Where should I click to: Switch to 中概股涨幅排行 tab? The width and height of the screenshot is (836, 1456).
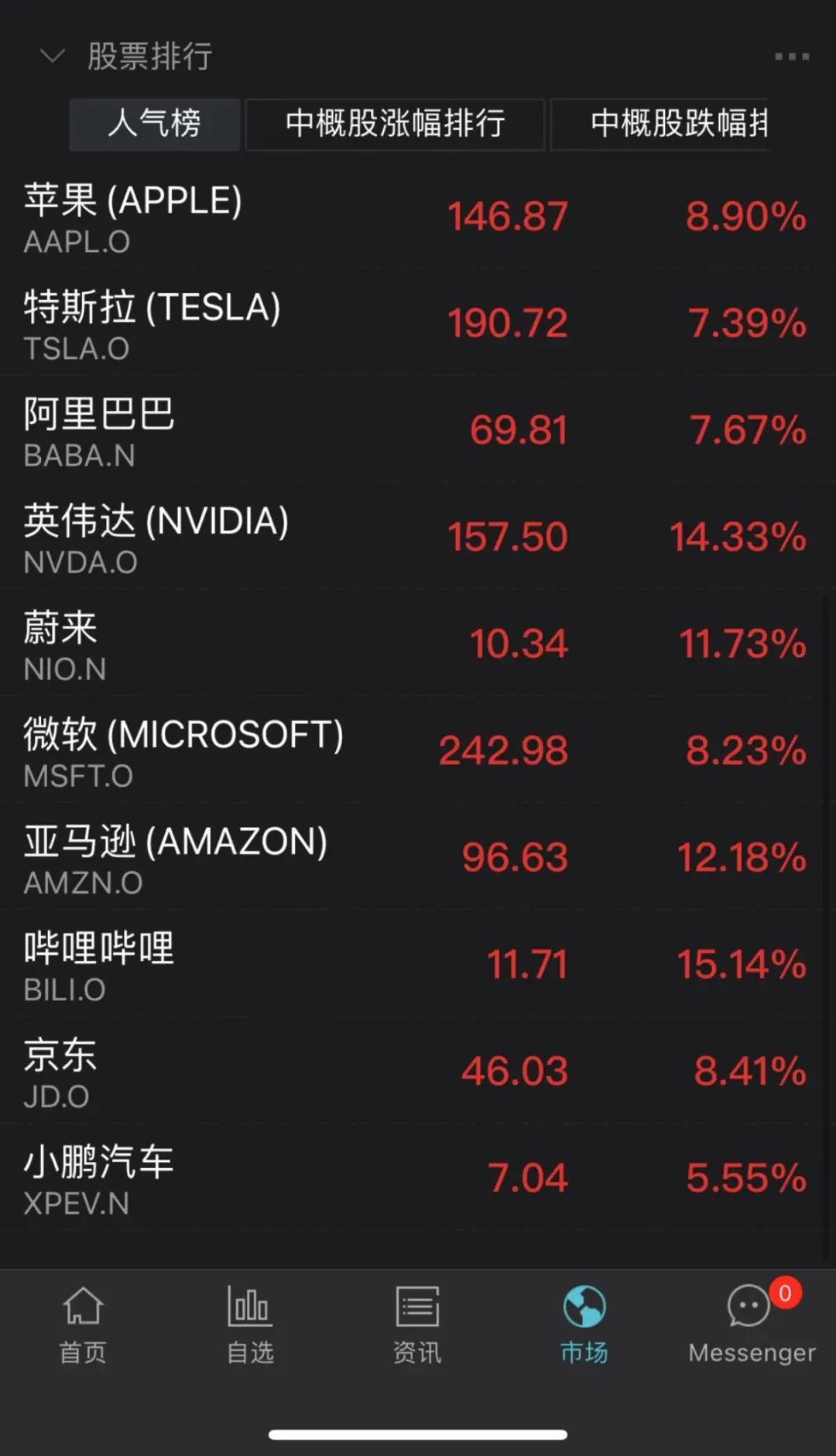click(x=395, y=124)
